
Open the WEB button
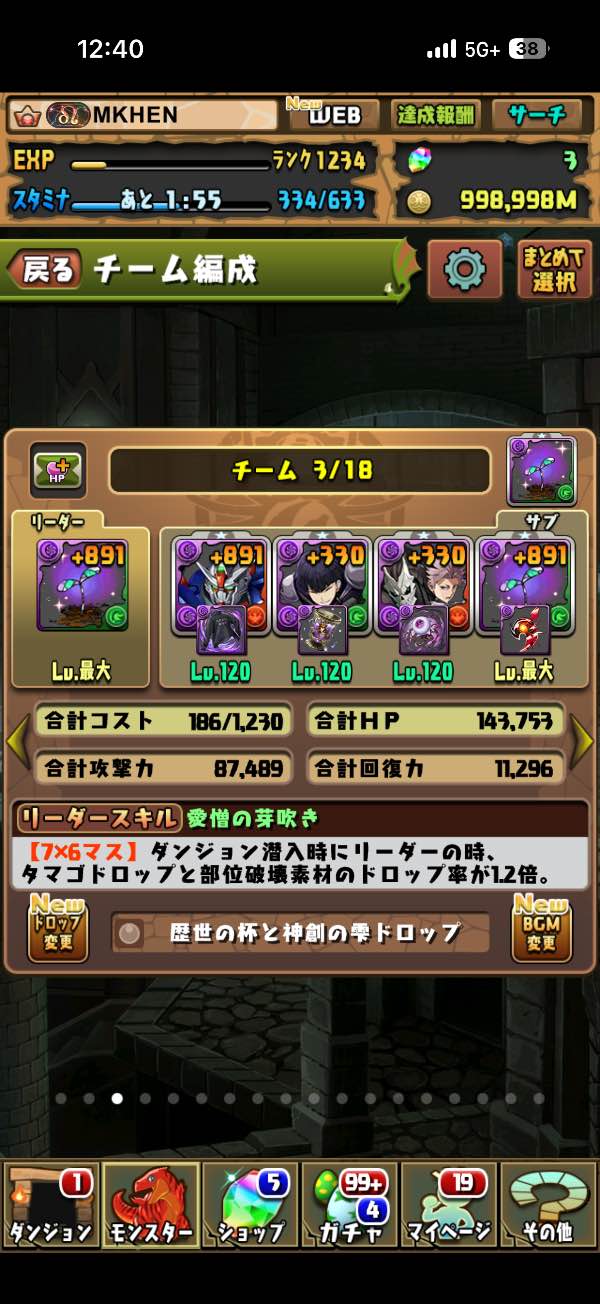coord(332,114)
